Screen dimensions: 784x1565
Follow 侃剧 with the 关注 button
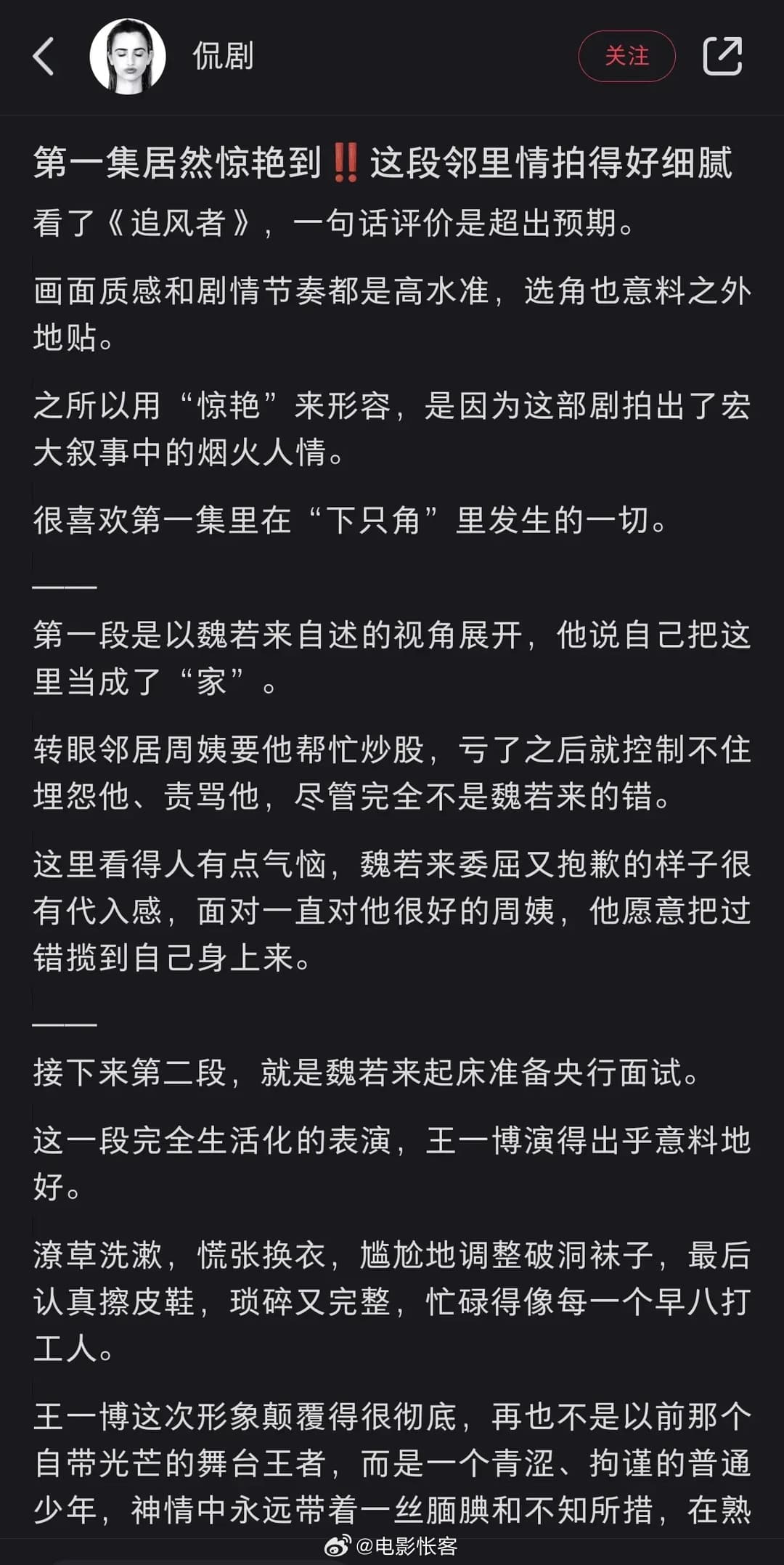(x=626, y=57)
